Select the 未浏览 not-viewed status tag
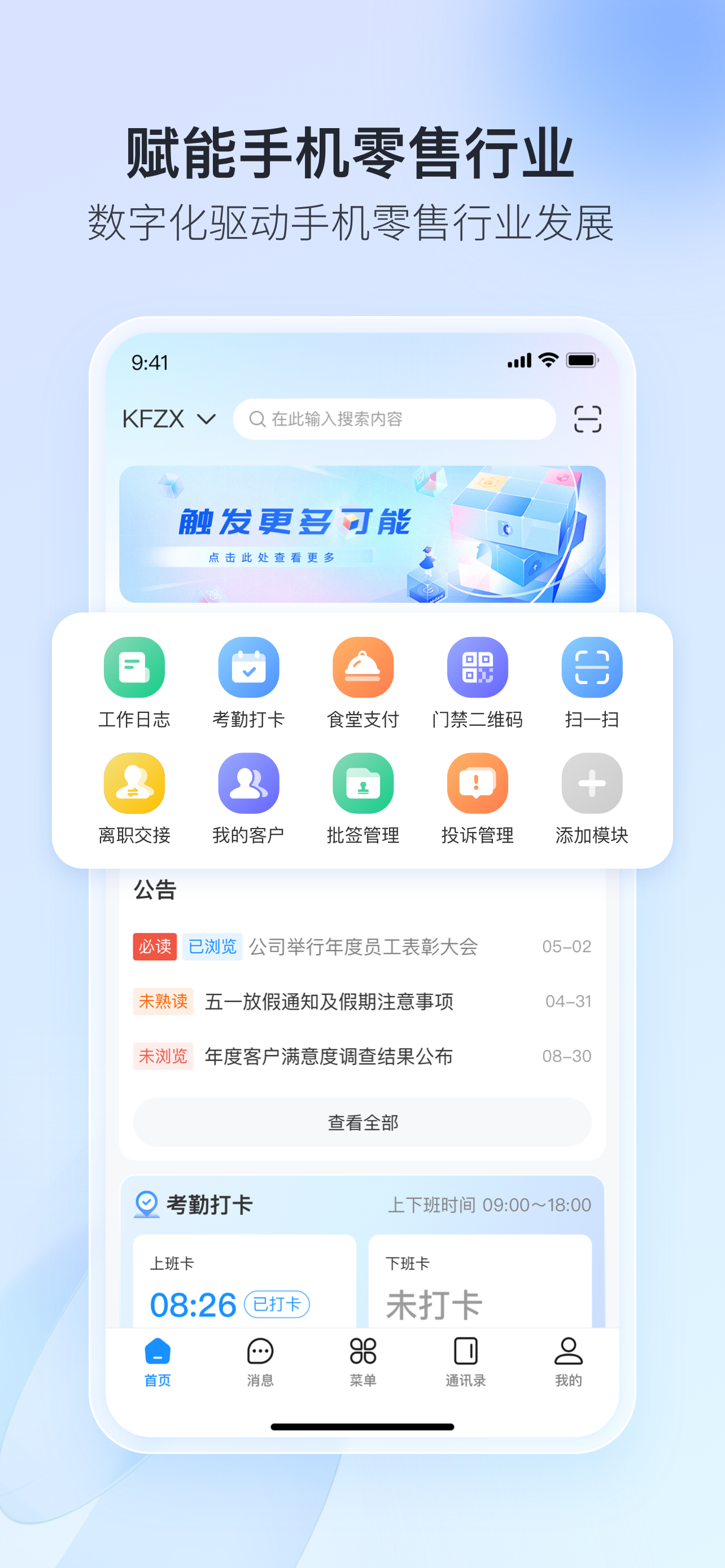 [x=163, y=1056]
